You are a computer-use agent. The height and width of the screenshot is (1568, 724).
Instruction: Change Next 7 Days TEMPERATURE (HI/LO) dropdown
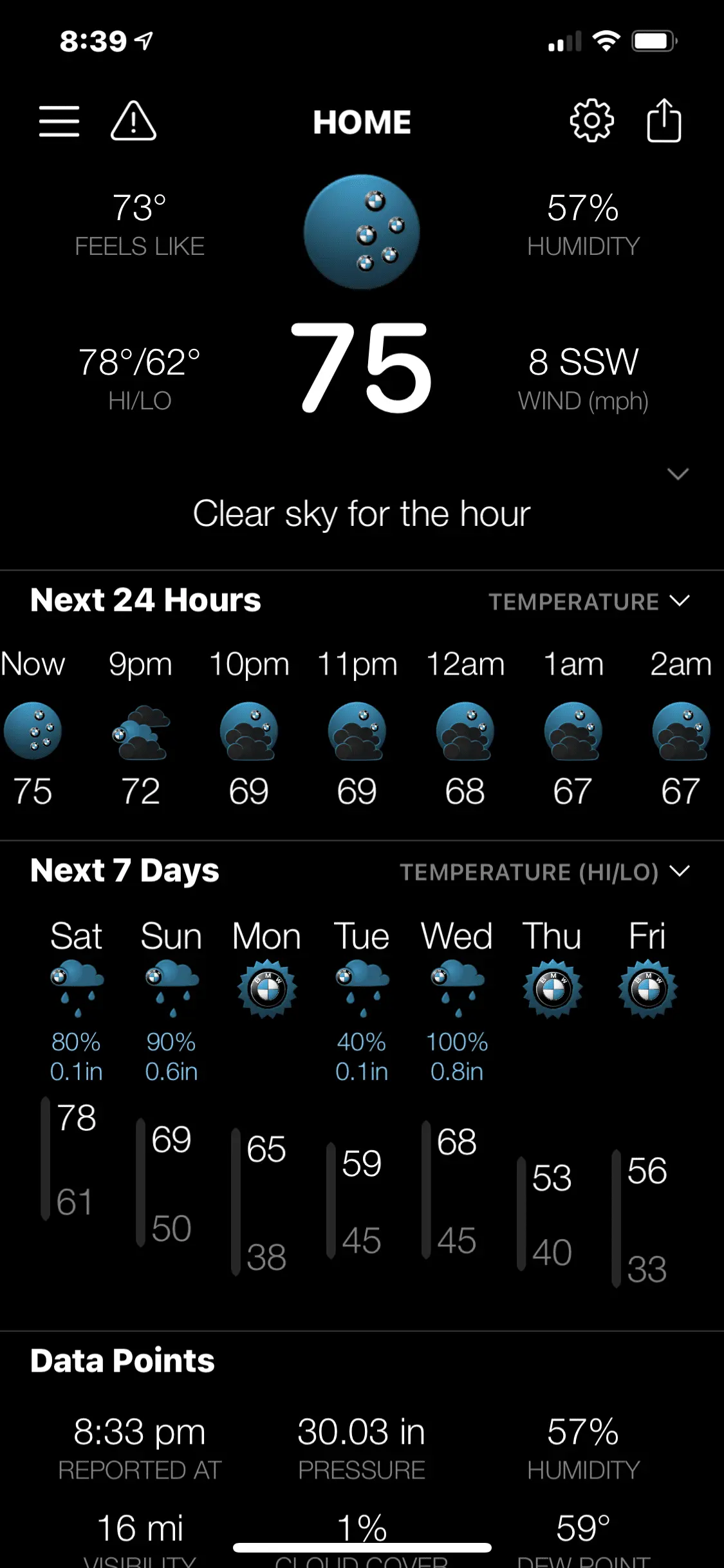tap(544, 872)
